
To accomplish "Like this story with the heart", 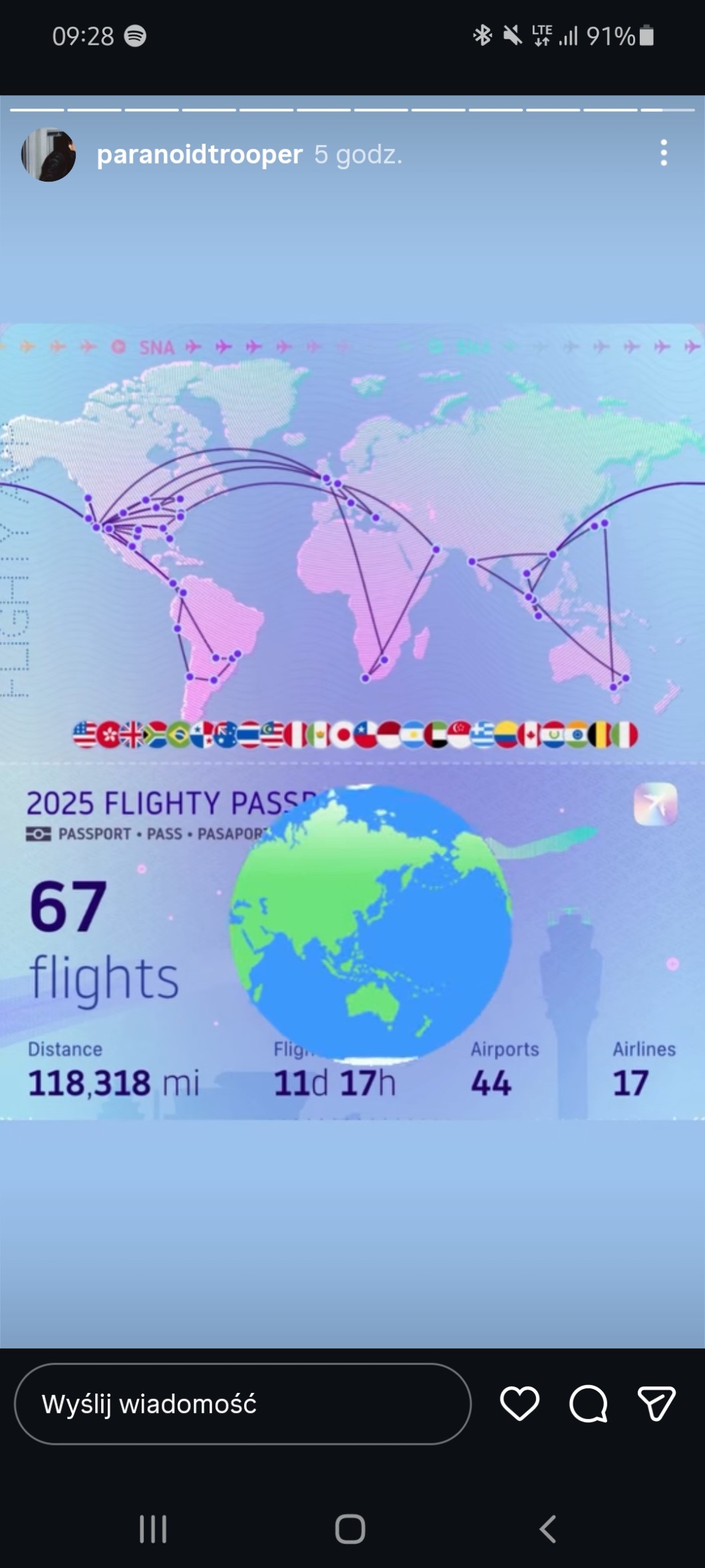I will [x=519, y=1404].
